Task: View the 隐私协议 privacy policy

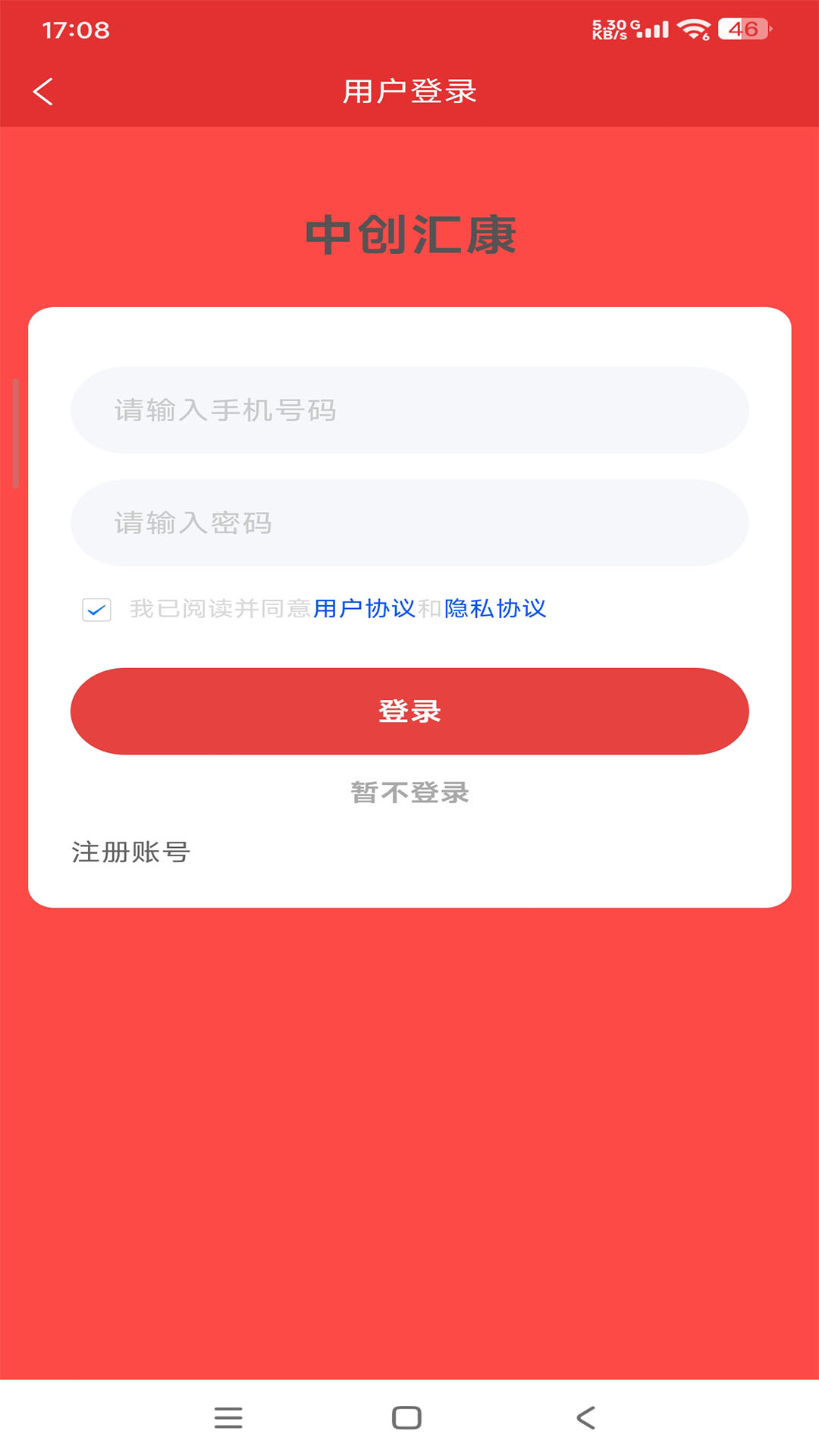Action: (497, 609)
